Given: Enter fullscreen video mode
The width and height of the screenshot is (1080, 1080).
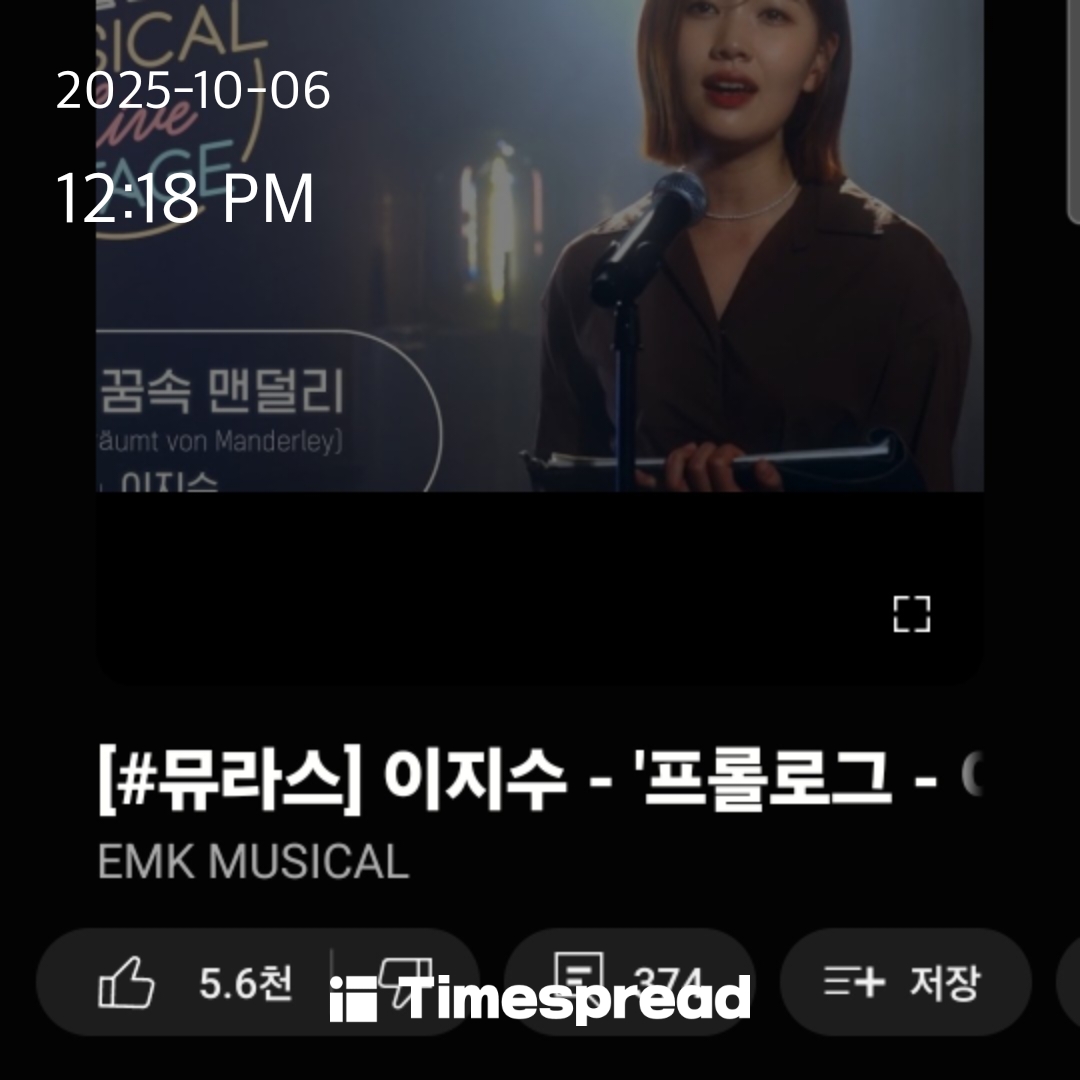Looking at the screenshot, I should (911, 614).
